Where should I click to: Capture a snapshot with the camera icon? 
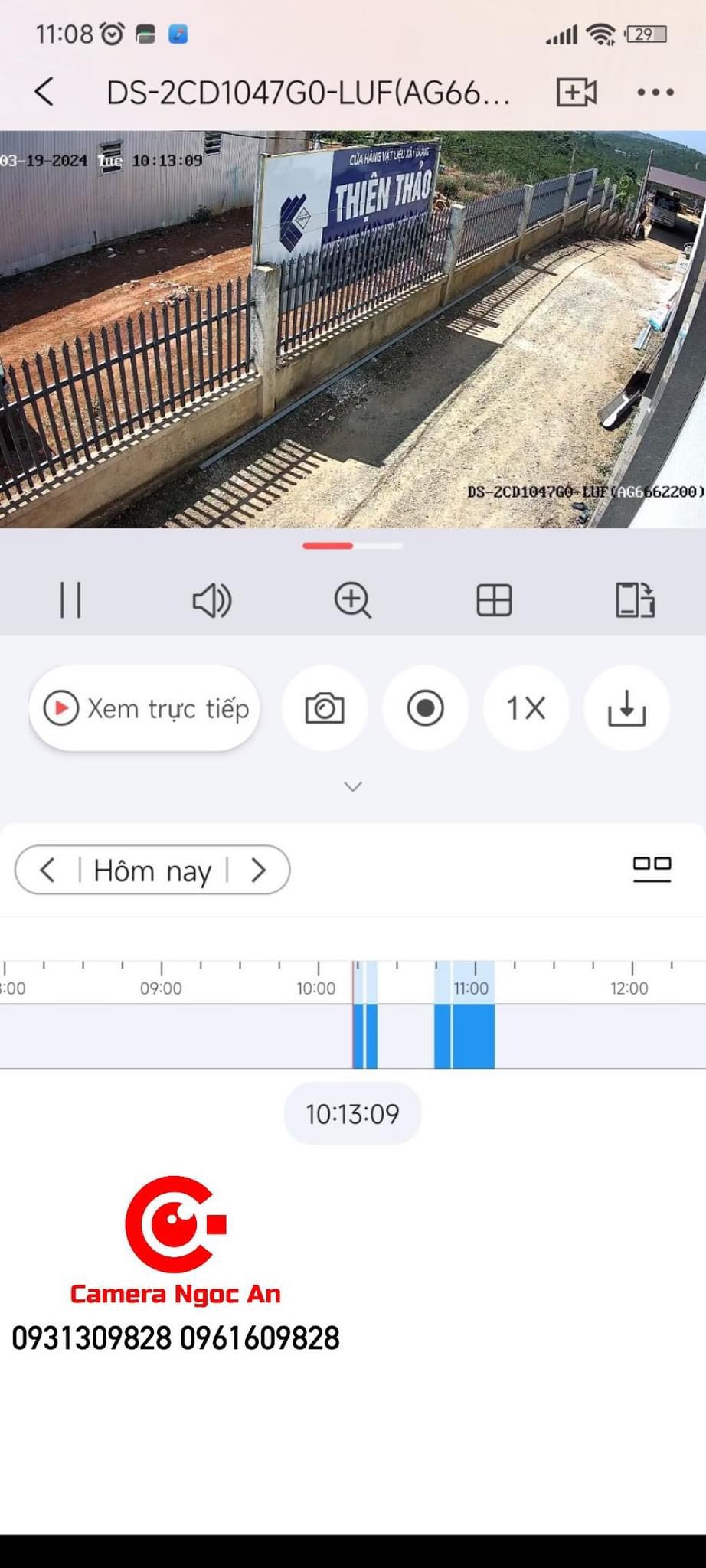325,708
